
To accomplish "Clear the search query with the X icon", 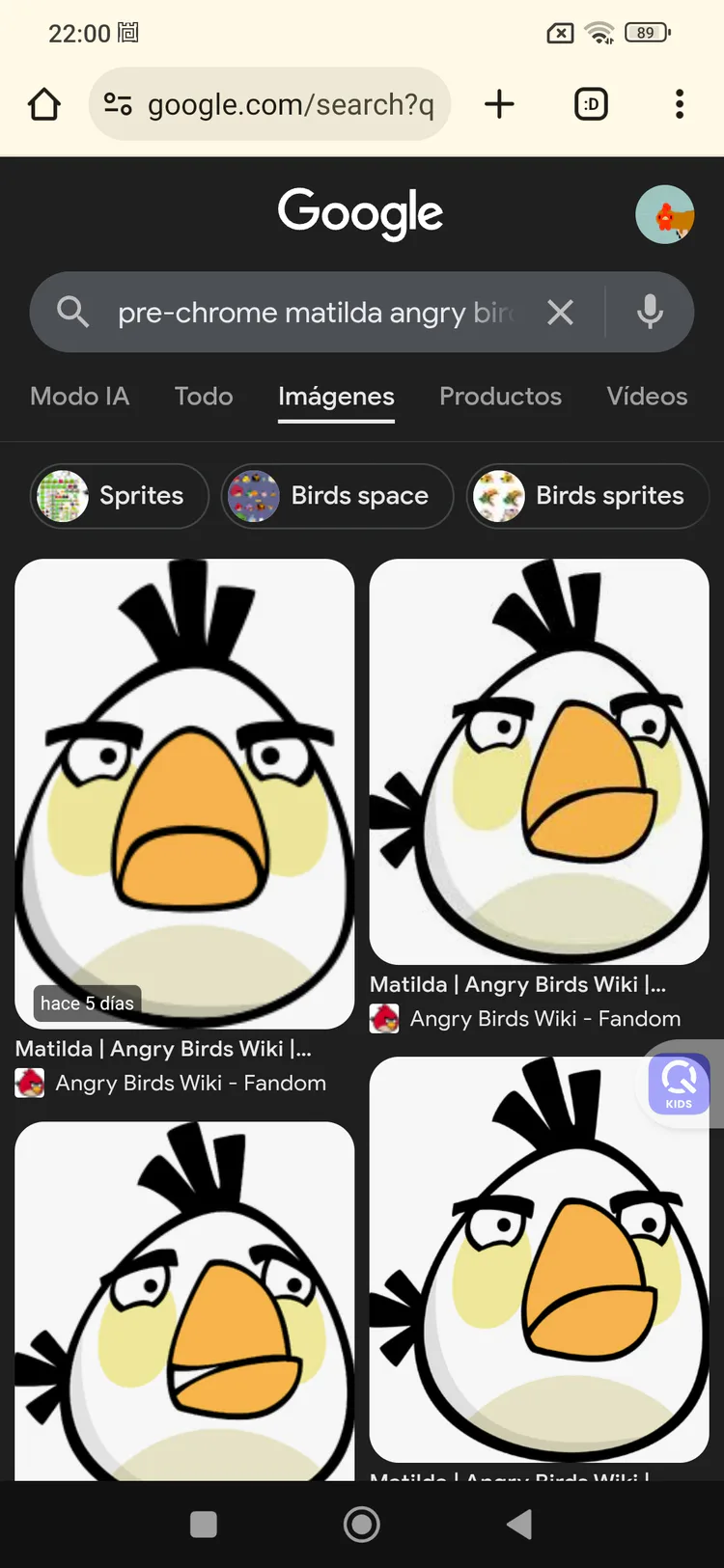I will [x=560, y=312].
